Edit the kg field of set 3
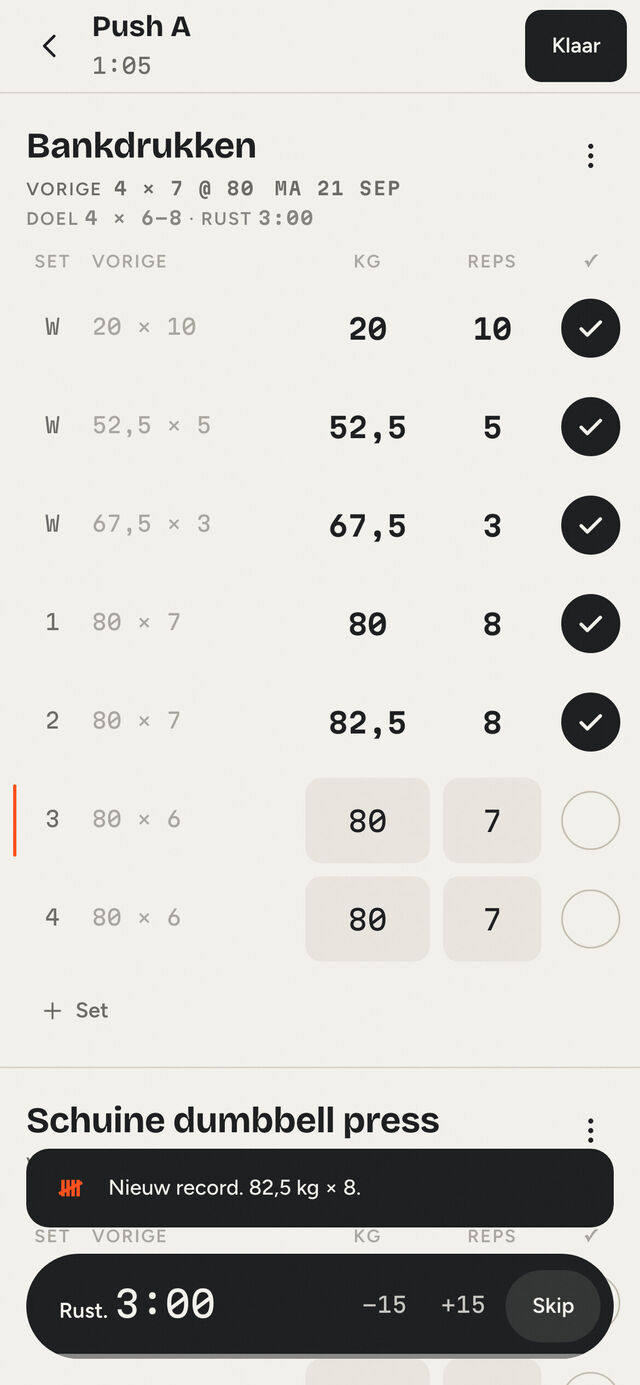Screen dimensions: 640x1385 (367, 821)
